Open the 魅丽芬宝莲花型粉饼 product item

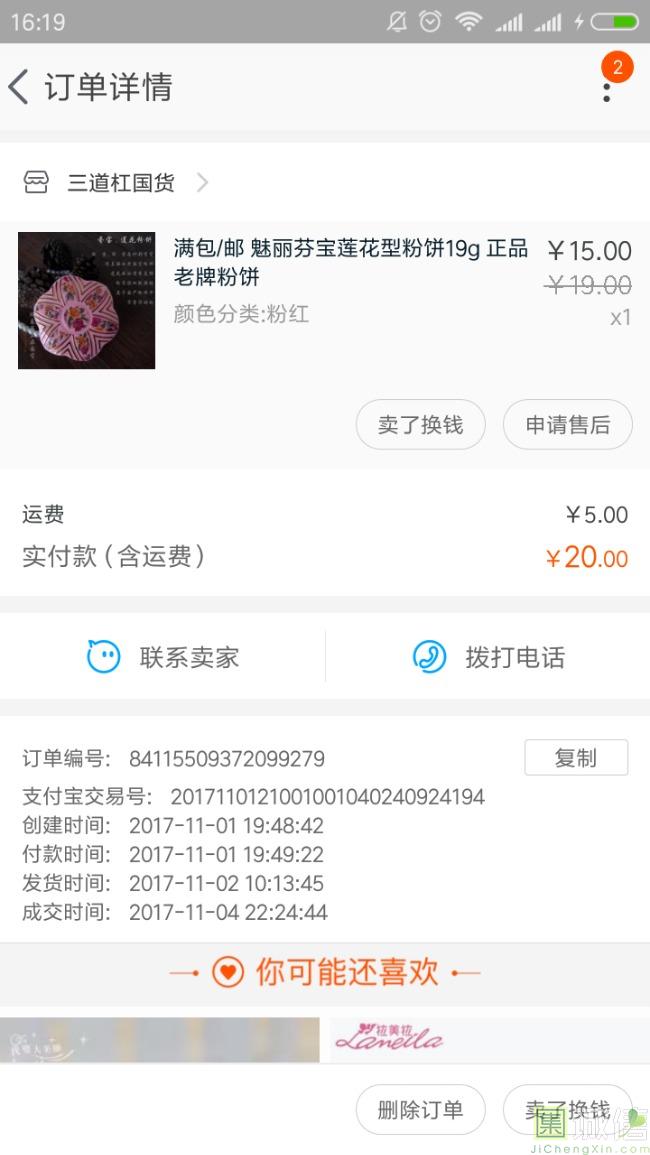pos(350,262)
